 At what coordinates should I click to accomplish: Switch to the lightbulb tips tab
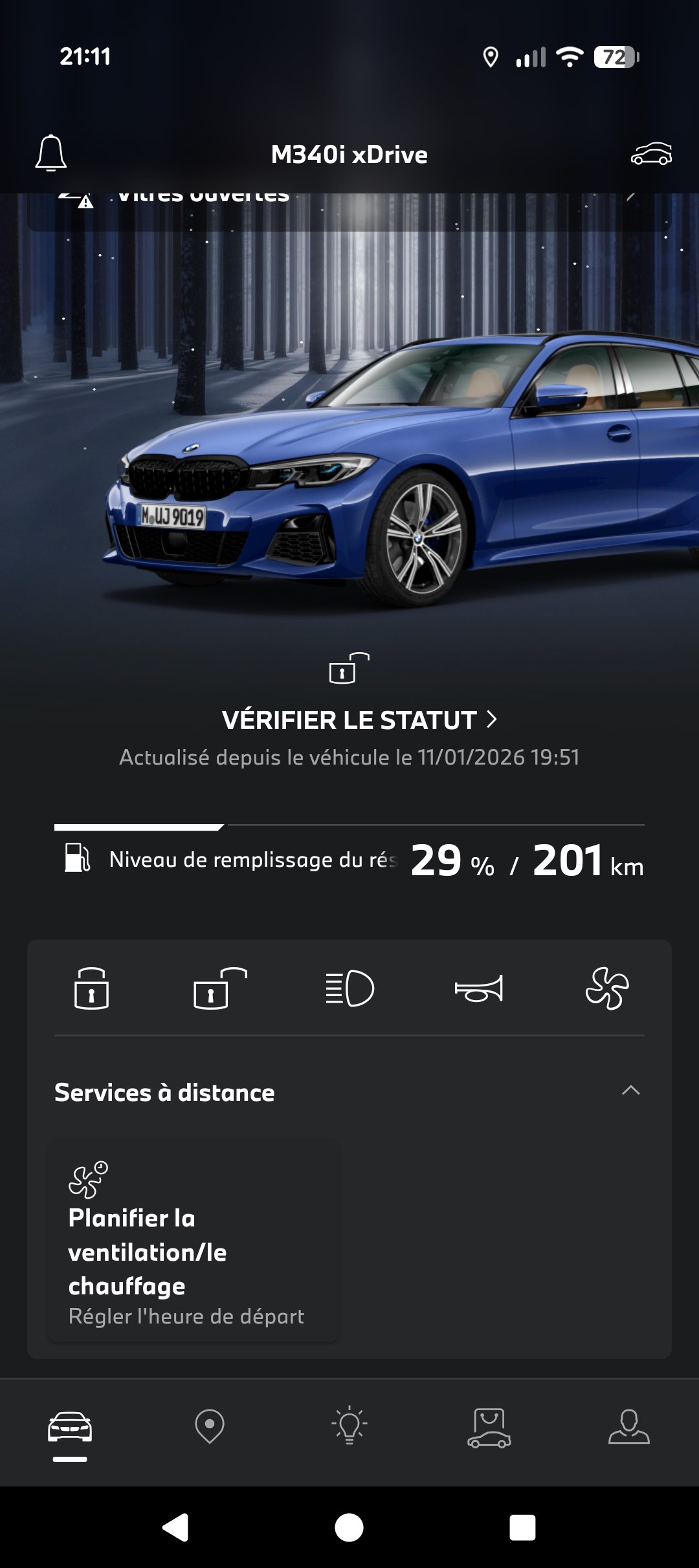coord(349,1426)
